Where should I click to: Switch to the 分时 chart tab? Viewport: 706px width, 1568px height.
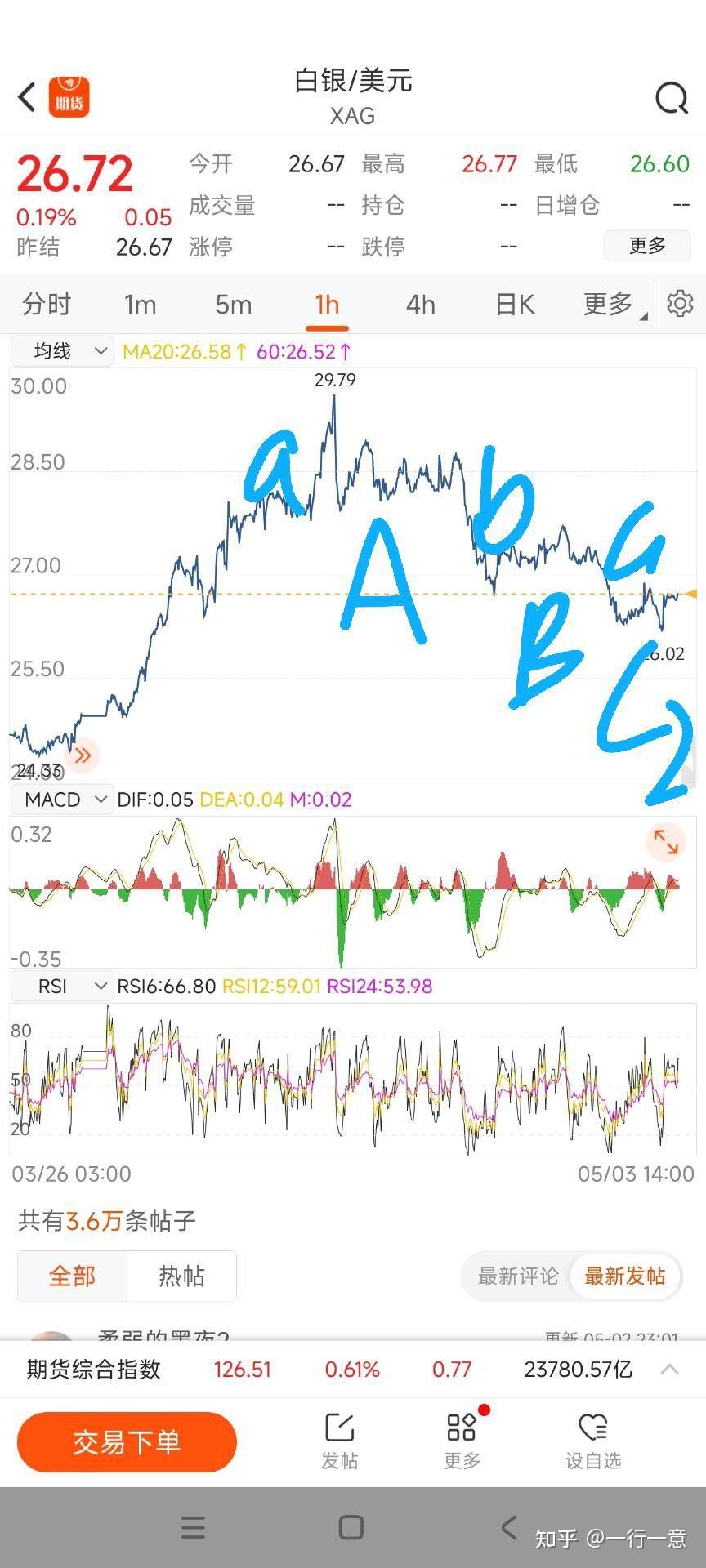tap(47, 305)
